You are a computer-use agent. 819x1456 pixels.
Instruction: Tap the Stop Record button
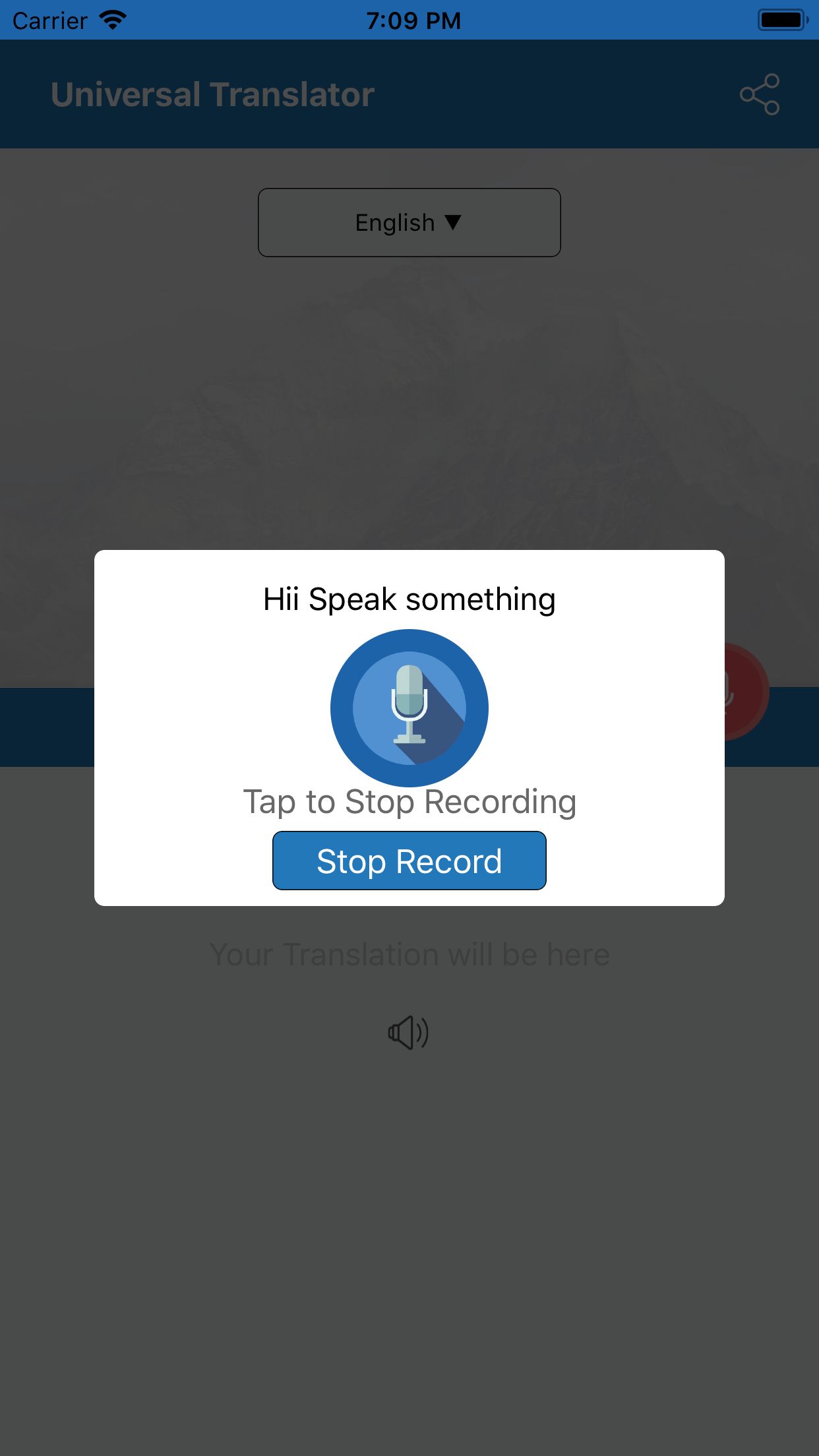click(x=409, y=861)
